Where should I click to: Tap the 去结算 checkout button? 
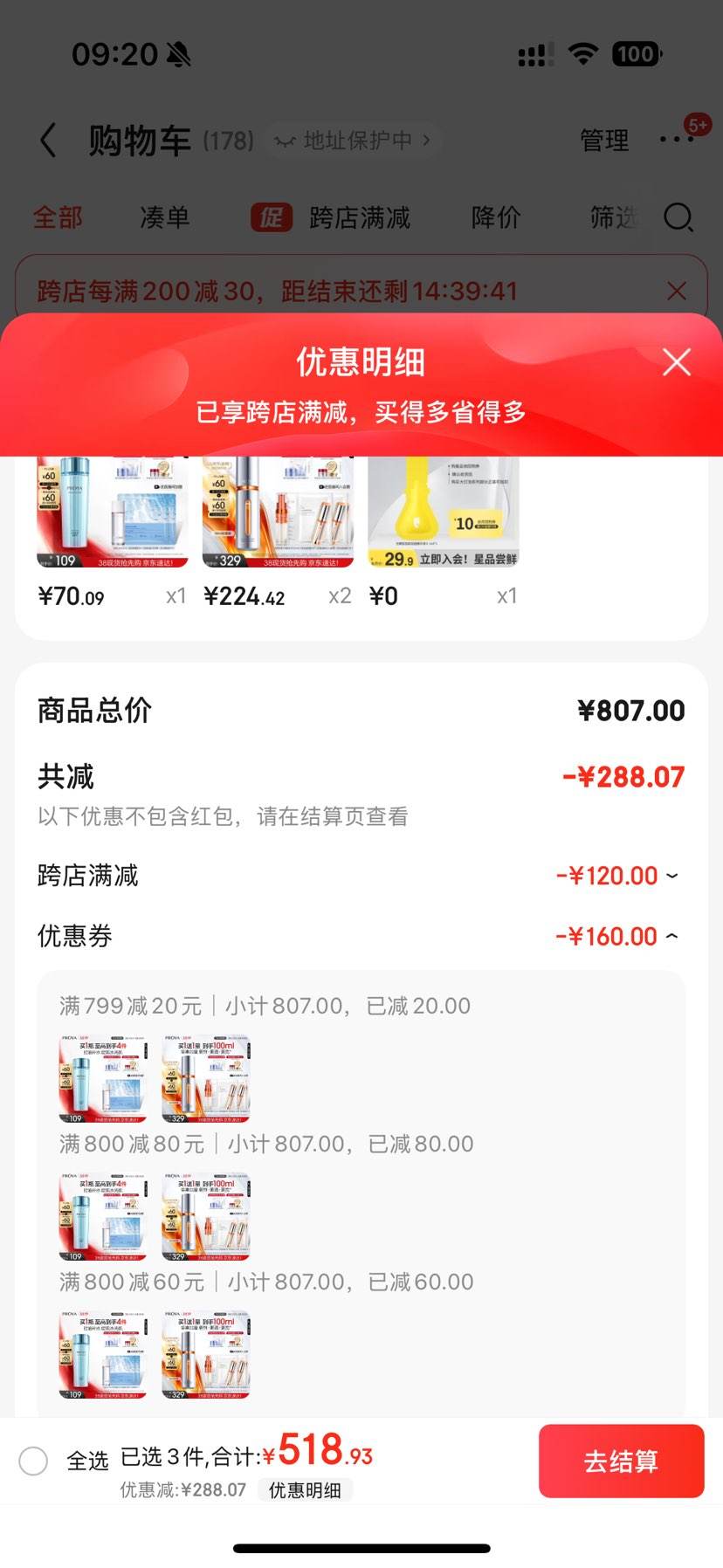tap(622, 1462)
